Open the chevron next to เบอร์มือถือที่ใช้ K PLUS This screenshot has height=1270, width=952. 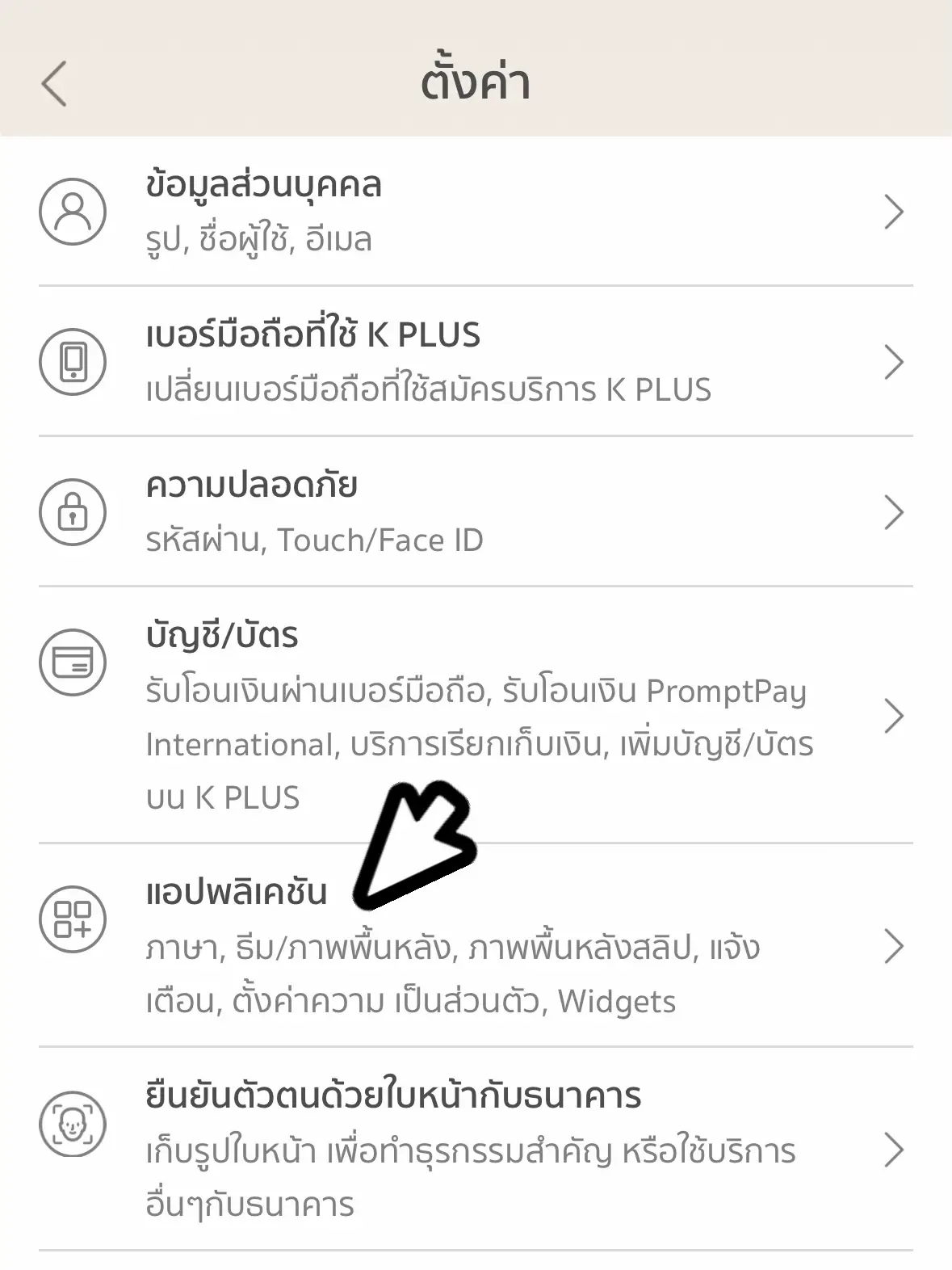coord(895,362)
